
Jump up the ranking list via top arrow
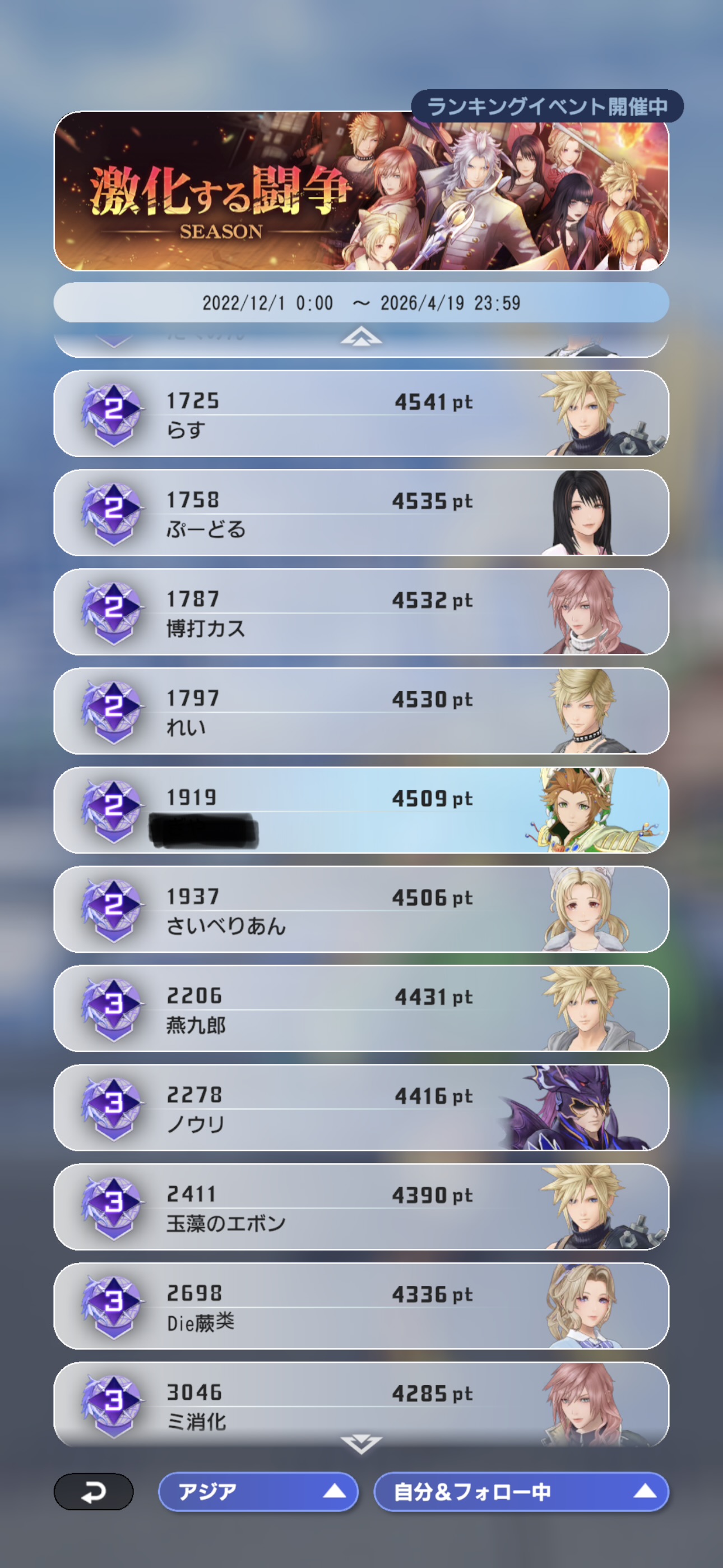click(x=361, y=336)
